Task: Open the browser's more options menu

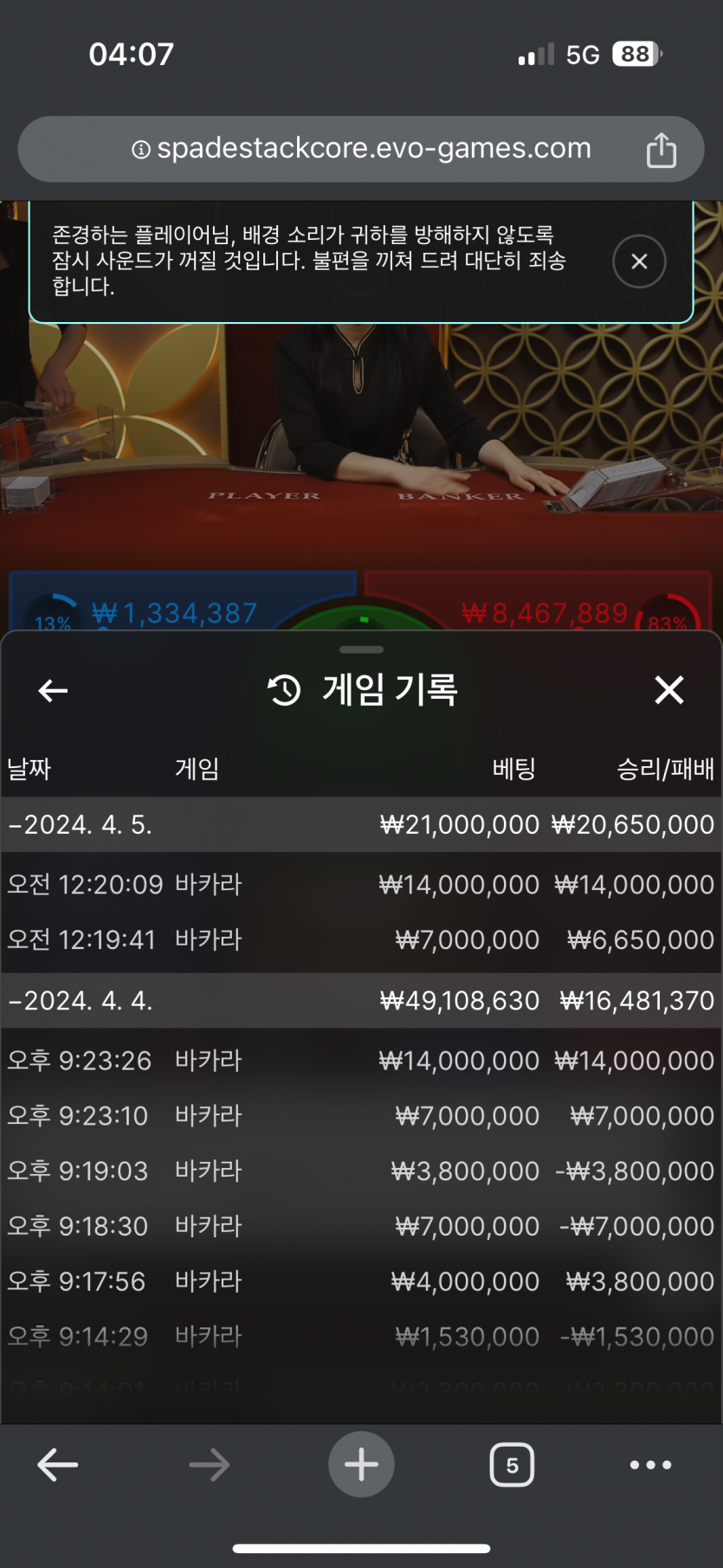Action: pyautogui.click(x=650, y=1465)
